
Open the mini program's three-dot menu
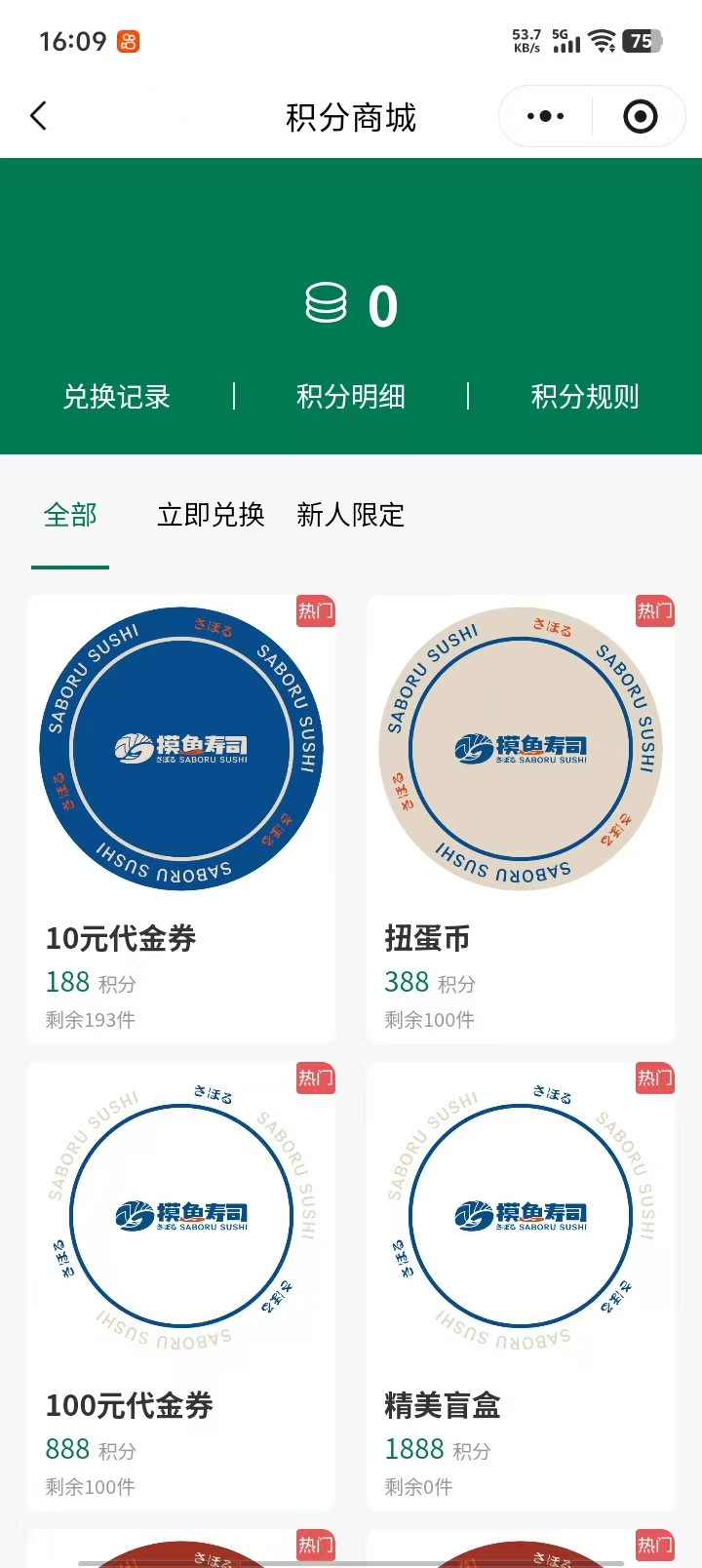(x=545, y=117)
